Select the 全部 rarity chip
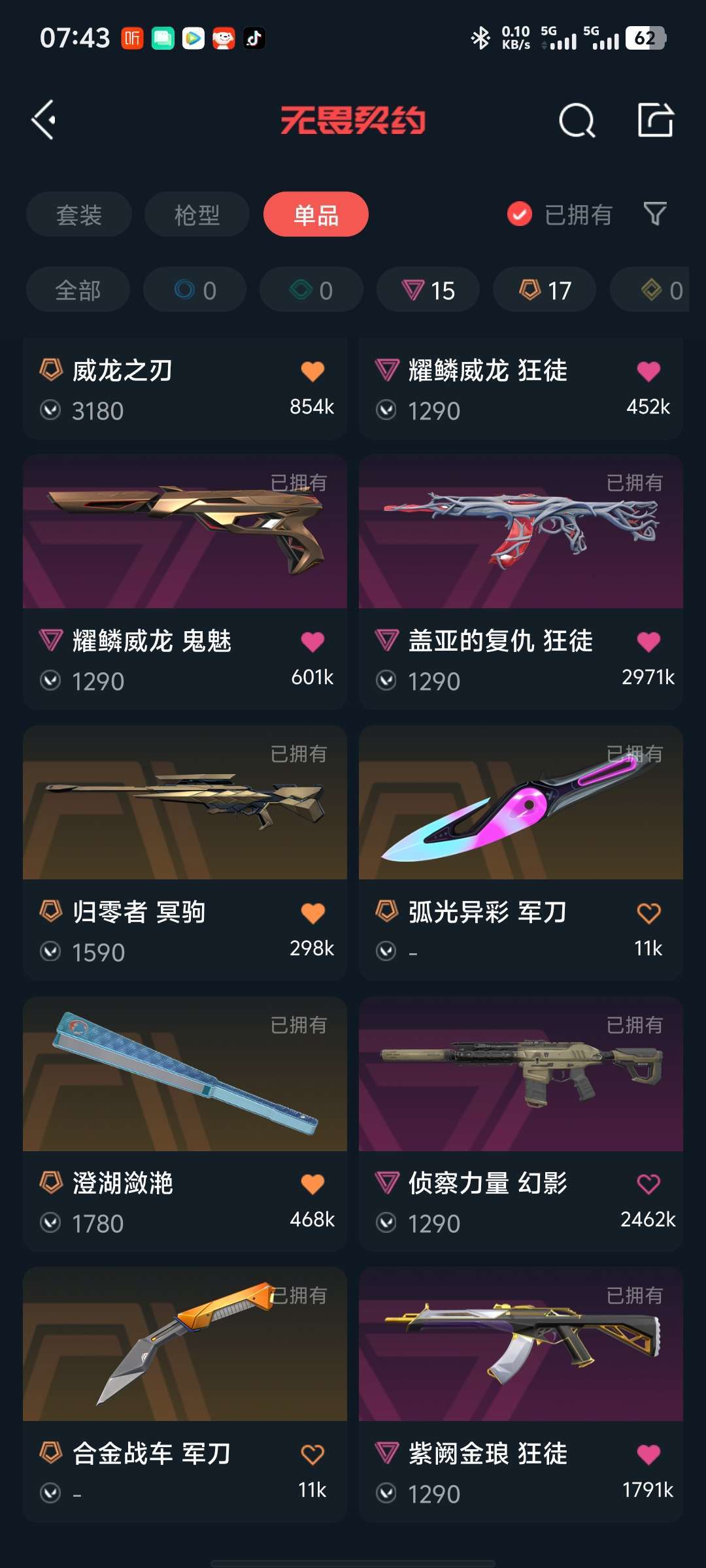Image resolution: width=706 pixels, height=1568 pixels. coord(78,290)
